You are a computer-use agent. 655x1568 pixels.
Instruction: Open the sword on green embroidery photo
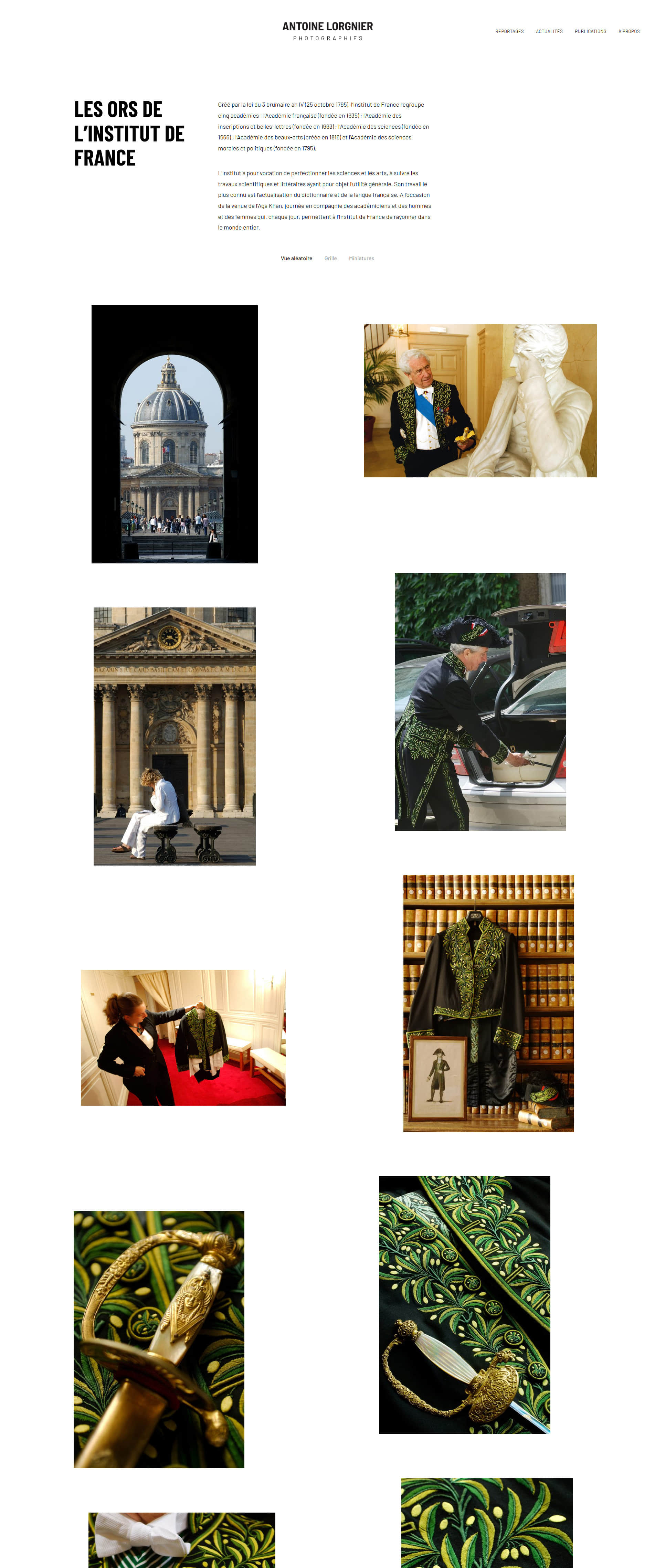coord(464,1304)
